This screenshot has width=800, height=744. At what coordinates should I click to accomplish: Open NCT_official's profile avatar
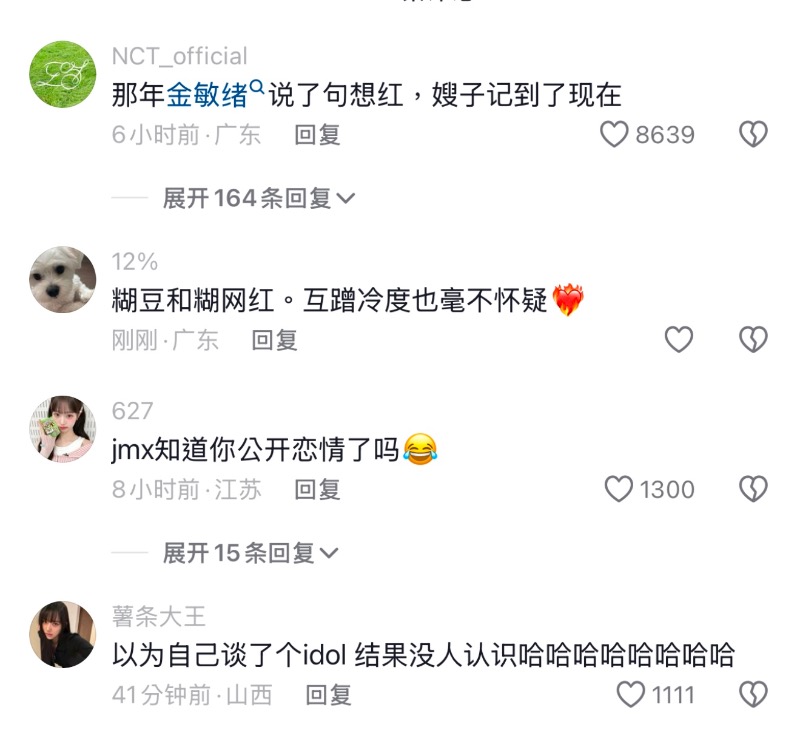[63, 74]
